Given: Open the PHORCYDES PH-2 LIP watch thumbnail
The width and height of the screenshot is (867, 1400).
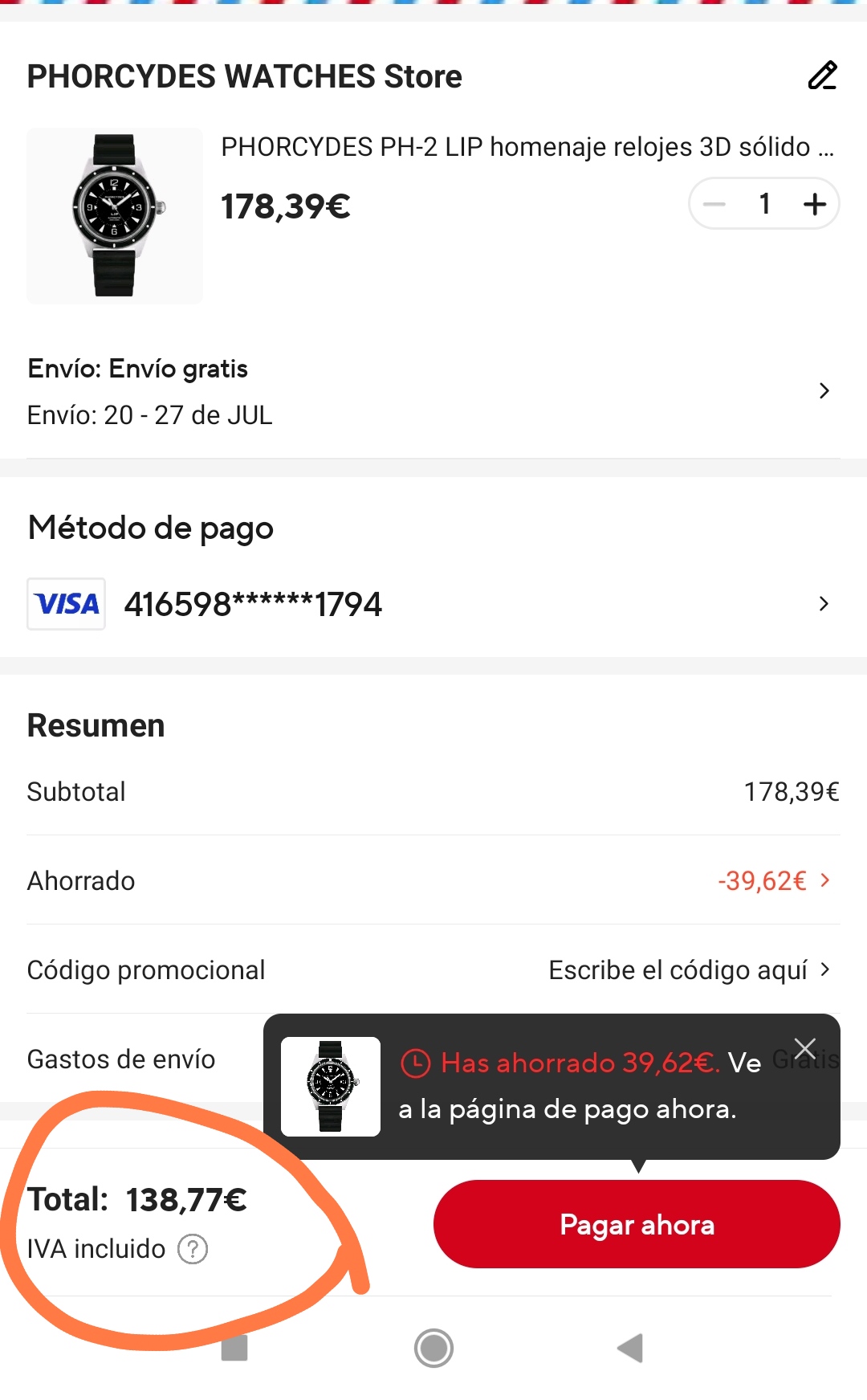Looking at the screenshot, I should (x=115, y=215).
